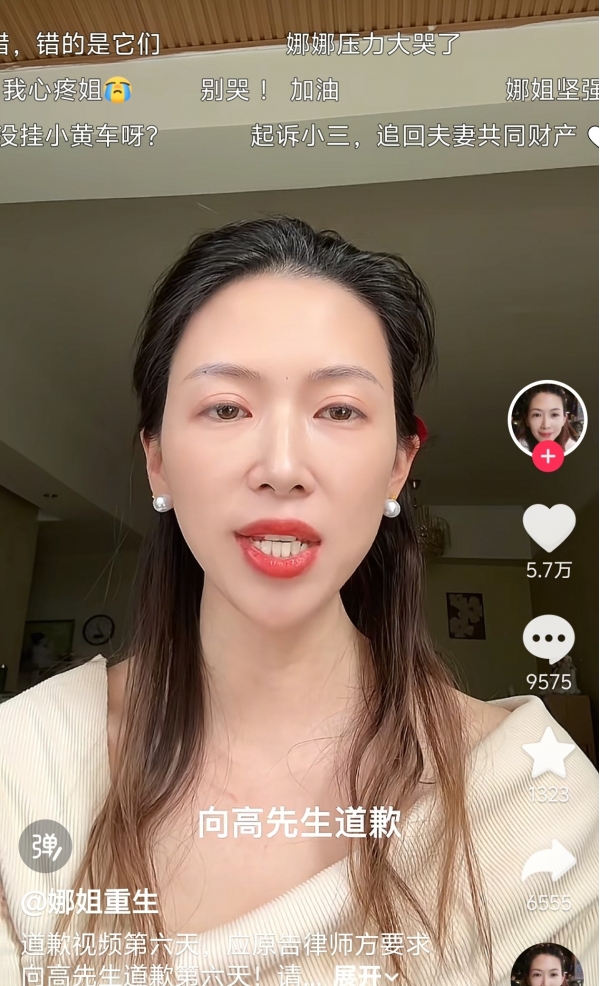Follow the creator with the red plus

(x=548, y=456)
